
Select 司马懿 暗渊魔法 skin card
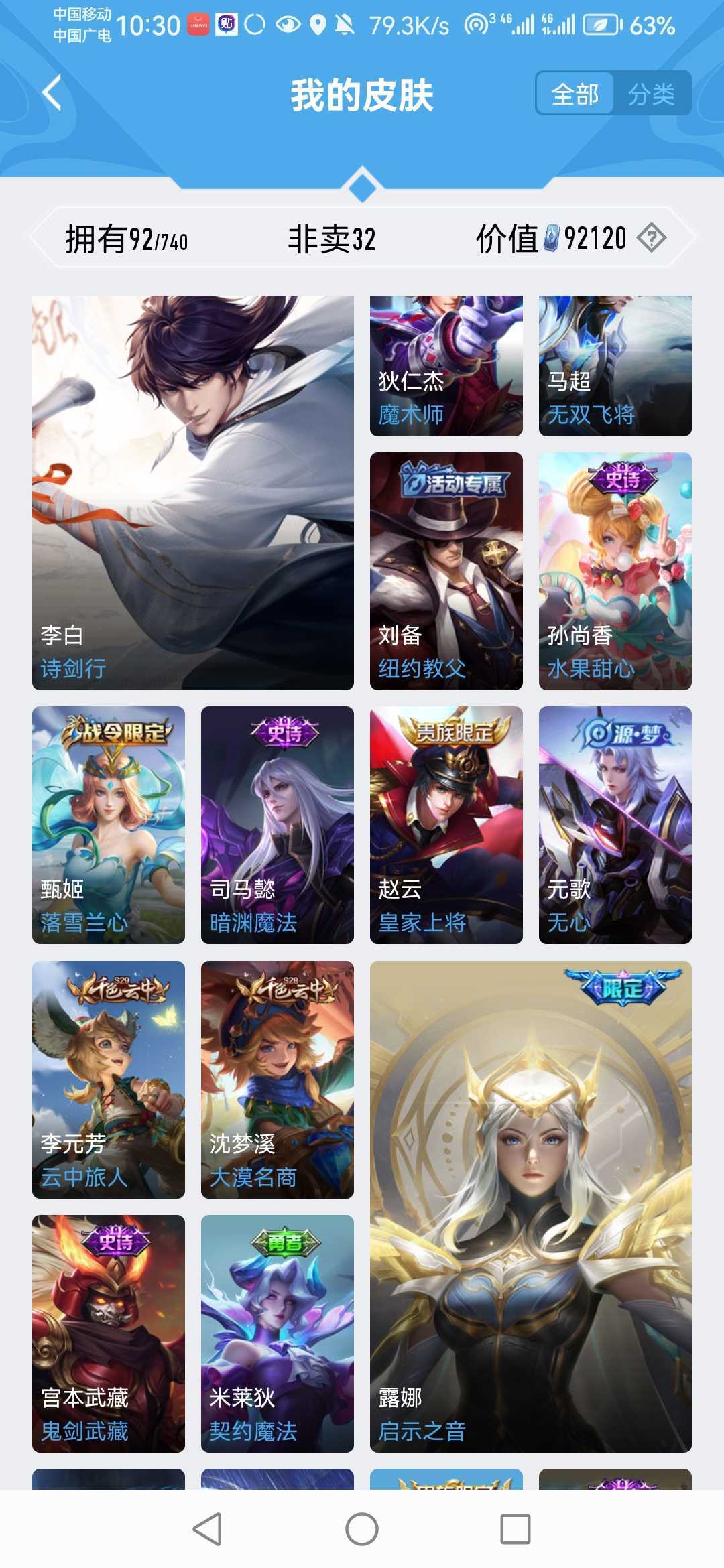(277, 825)
